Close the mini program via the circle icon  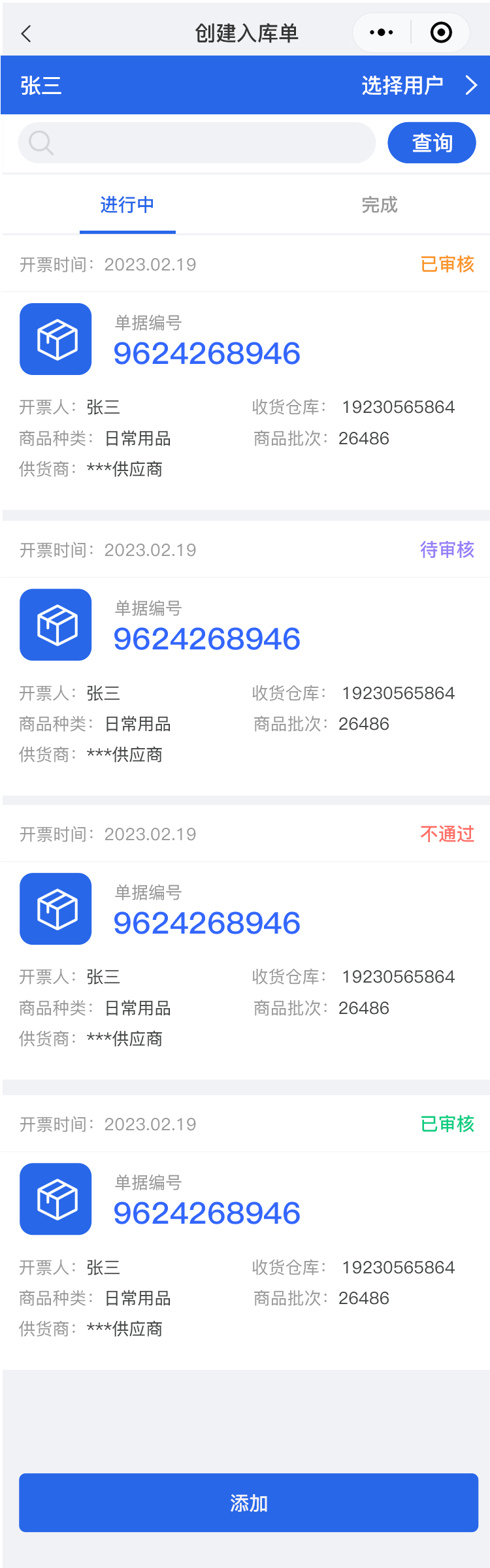pos(441,33)
